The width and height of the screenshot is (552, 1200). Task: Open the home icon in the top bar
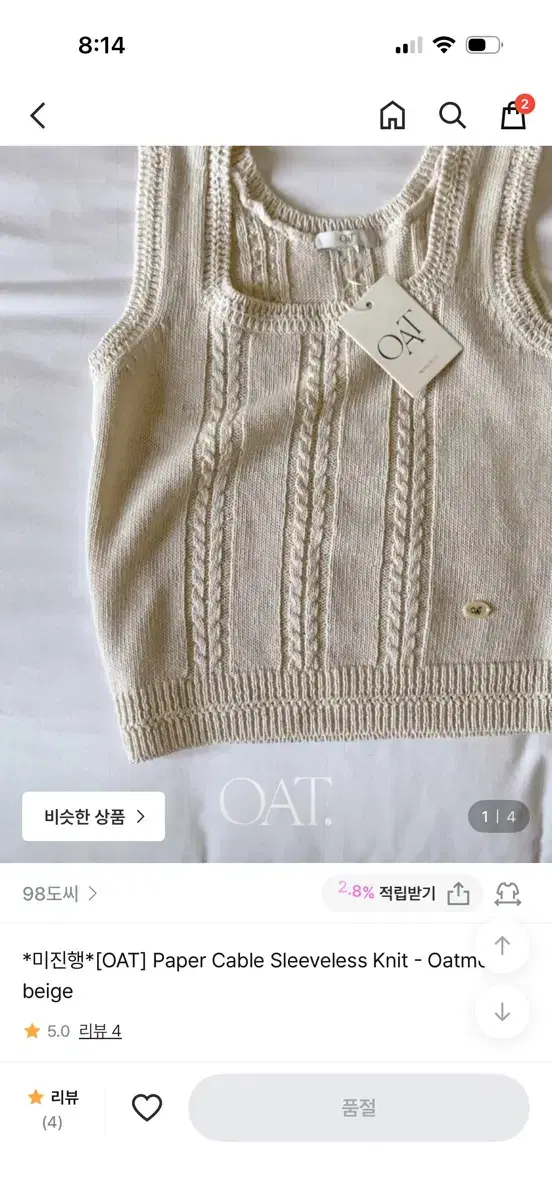click(393, 116)
